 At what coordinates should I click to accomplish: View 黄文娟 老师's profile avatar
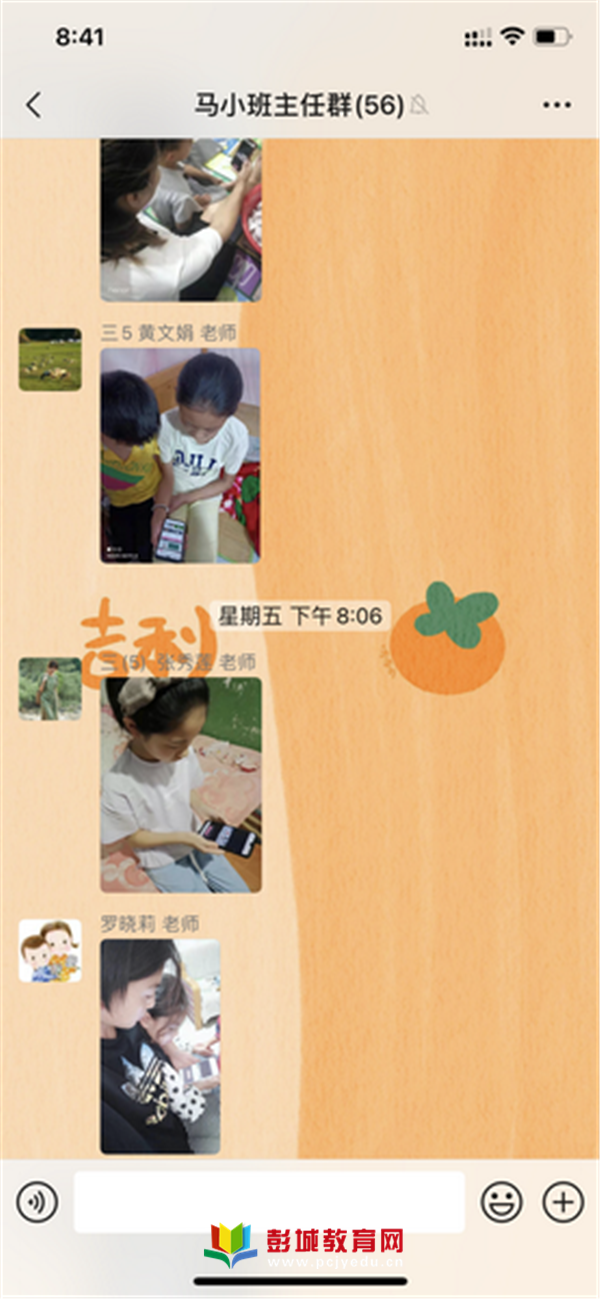click(x=50, y=359)
